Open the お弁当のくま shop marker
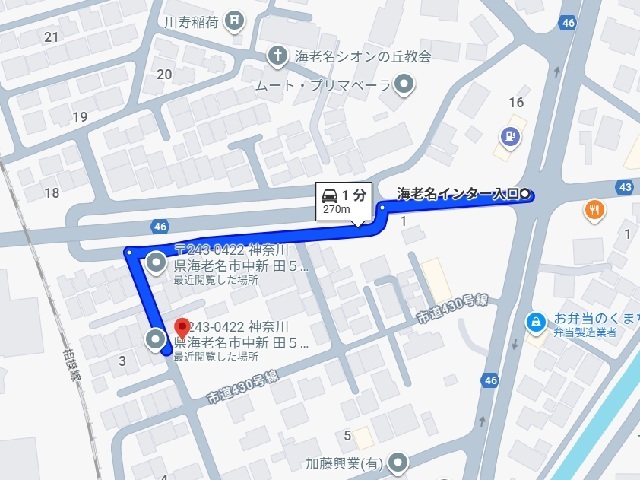The image size is (640, 480). click(536, 321)
